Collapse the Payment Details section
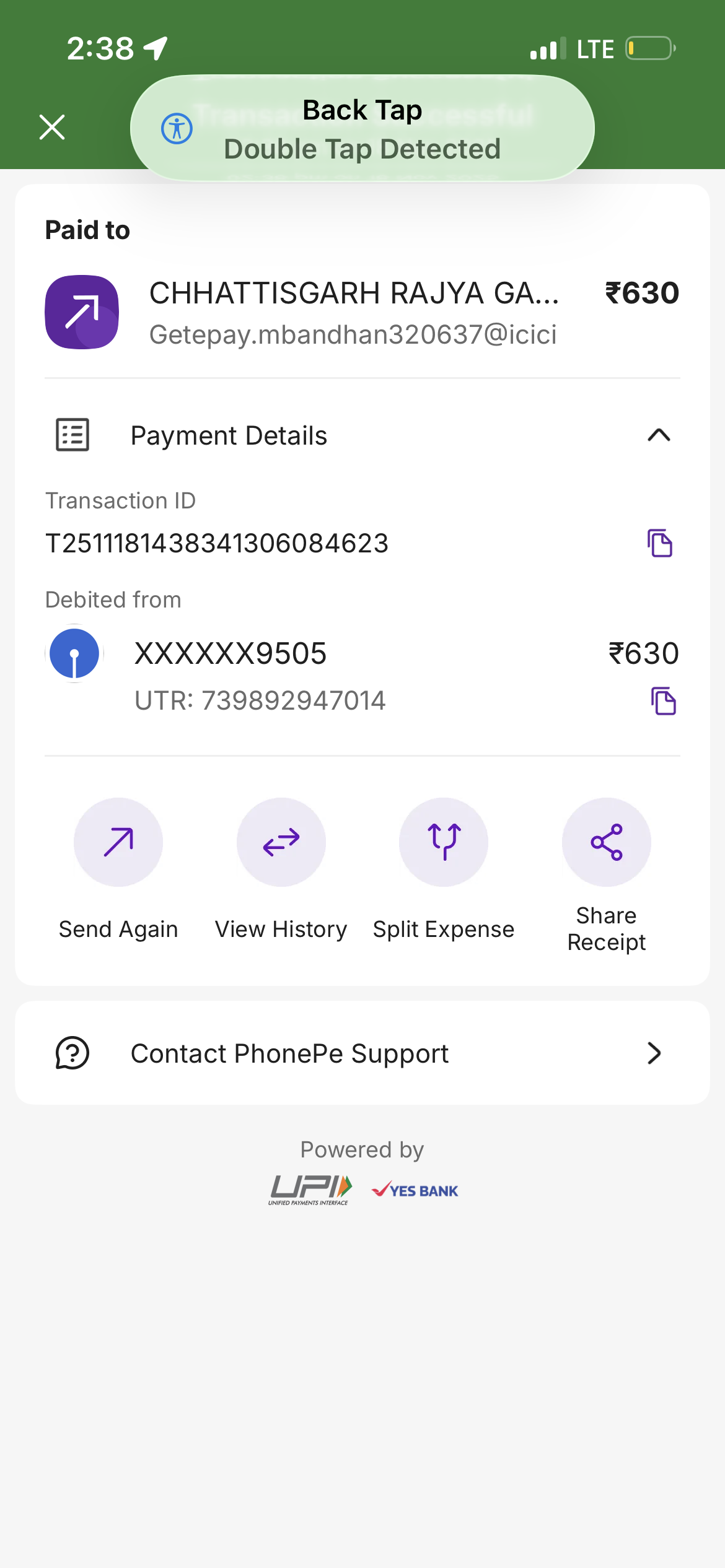725x1568 pixels. pos(659,435)
